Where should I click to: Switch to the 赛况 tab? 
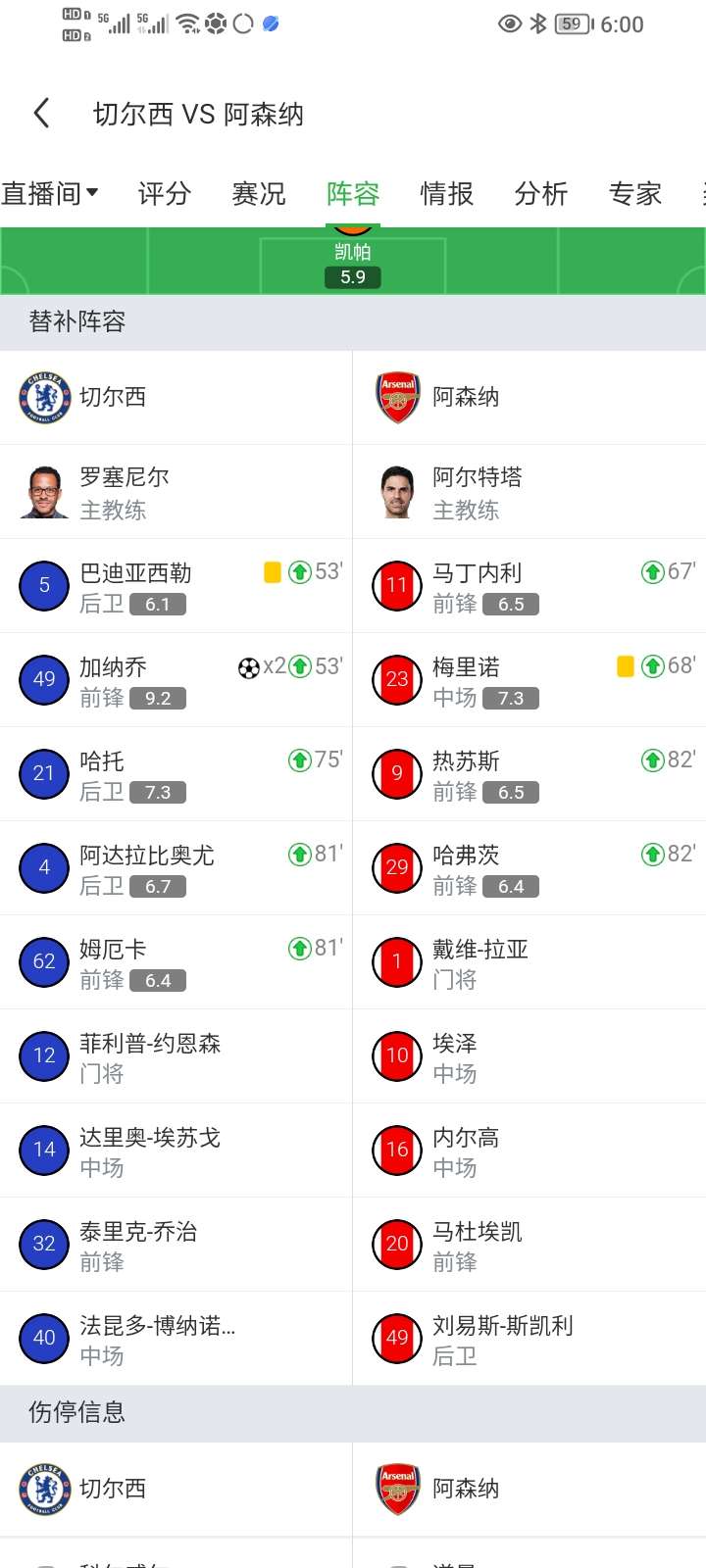point(258,194)
